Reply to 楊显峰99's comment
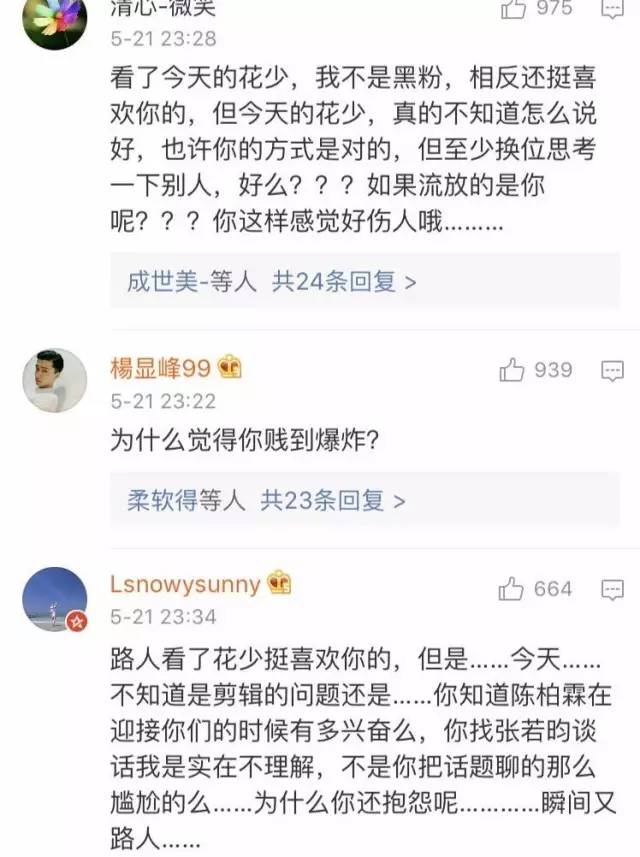 pos(612,371)
